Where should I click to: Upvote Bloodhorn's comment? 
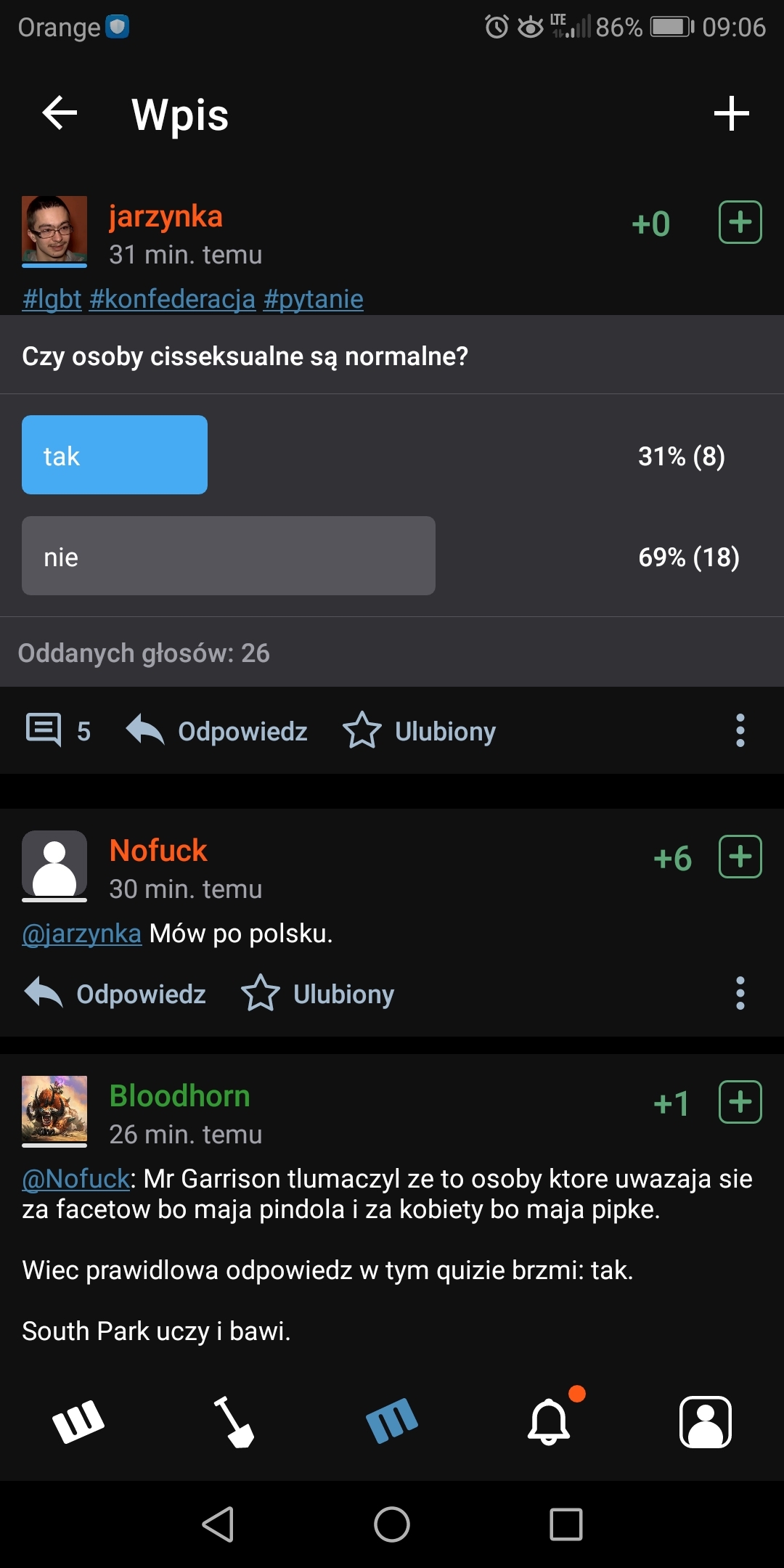(x=740, y=1102)
